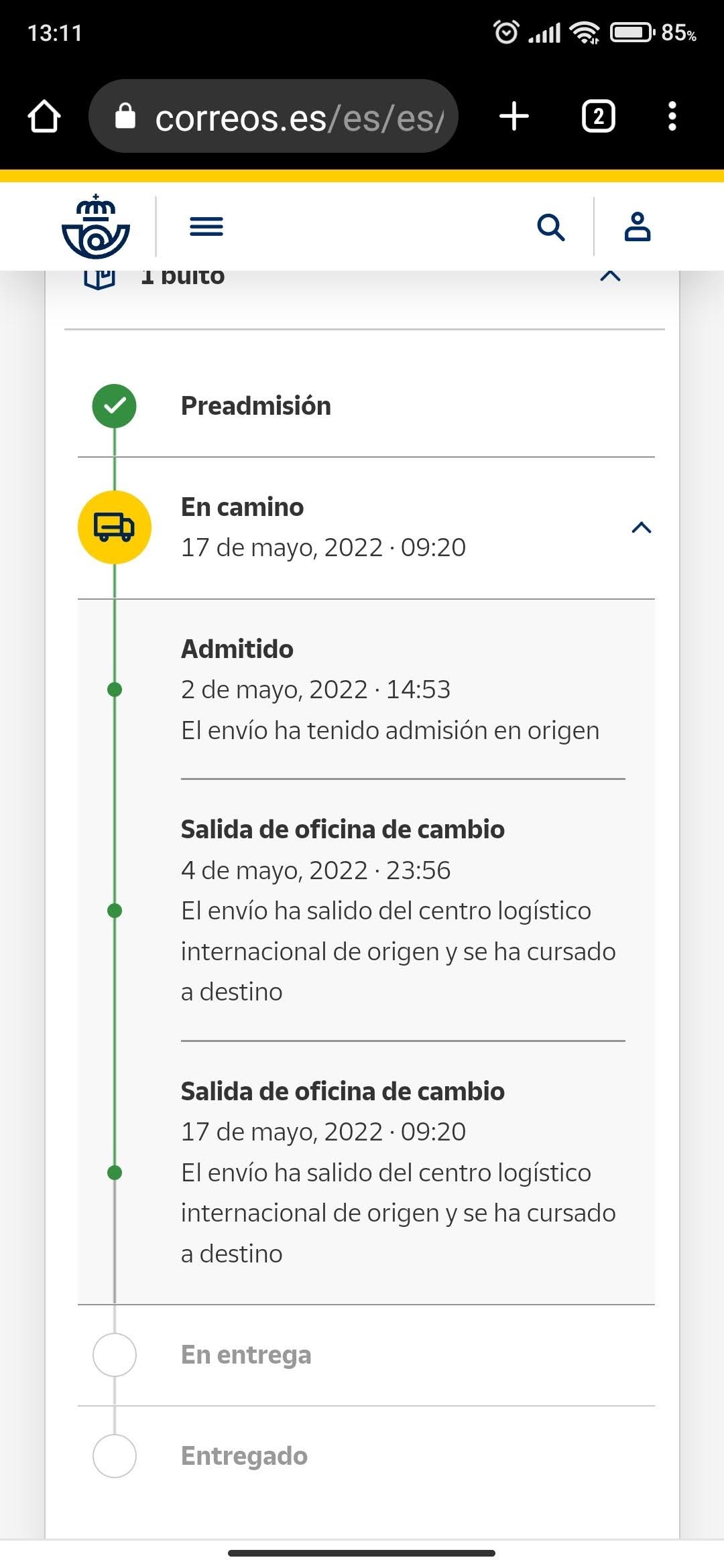This screenshot has width=724, height=1568.
Task: Open the Correos site search
Action: 551,227
